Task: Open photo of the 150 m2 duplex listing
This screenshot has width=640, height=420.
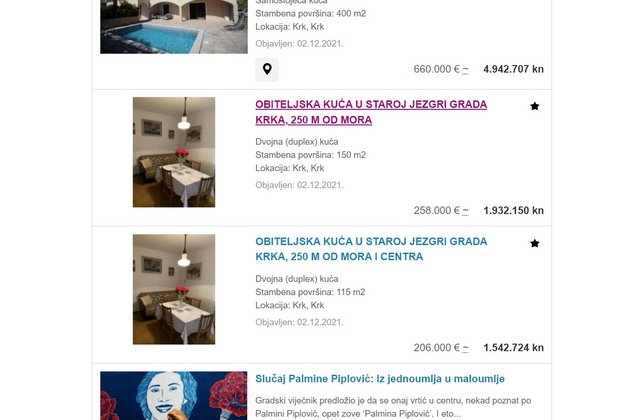Action: pyautogui.click(x=174, y=152)
